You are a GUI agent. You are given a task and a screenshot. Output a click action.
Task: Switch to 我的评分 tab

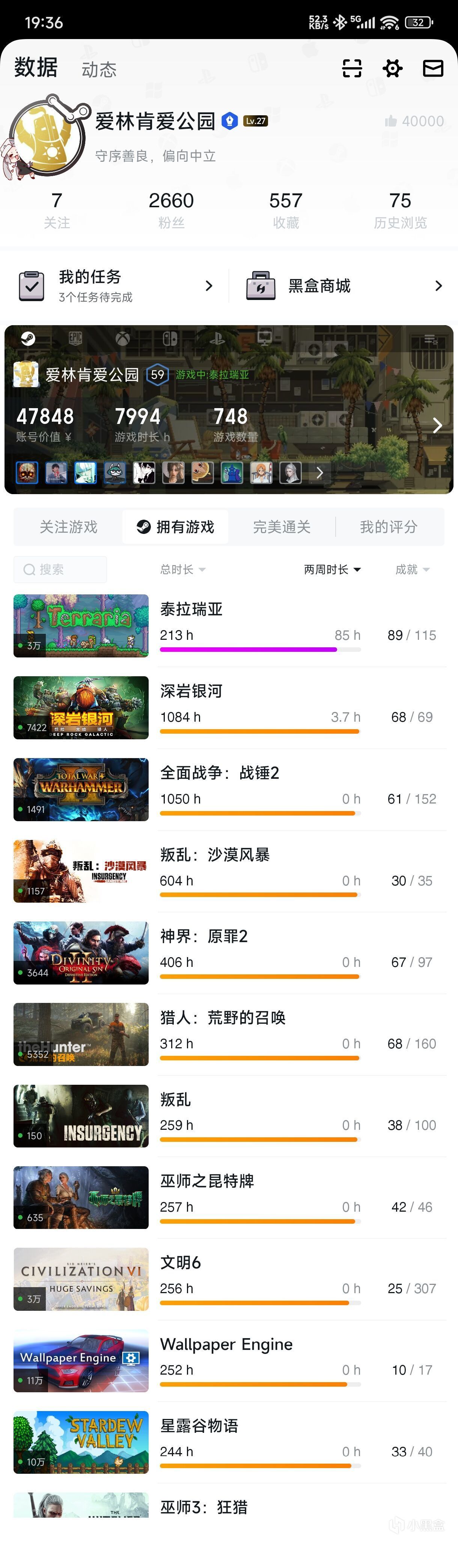[x=389, y=526]
